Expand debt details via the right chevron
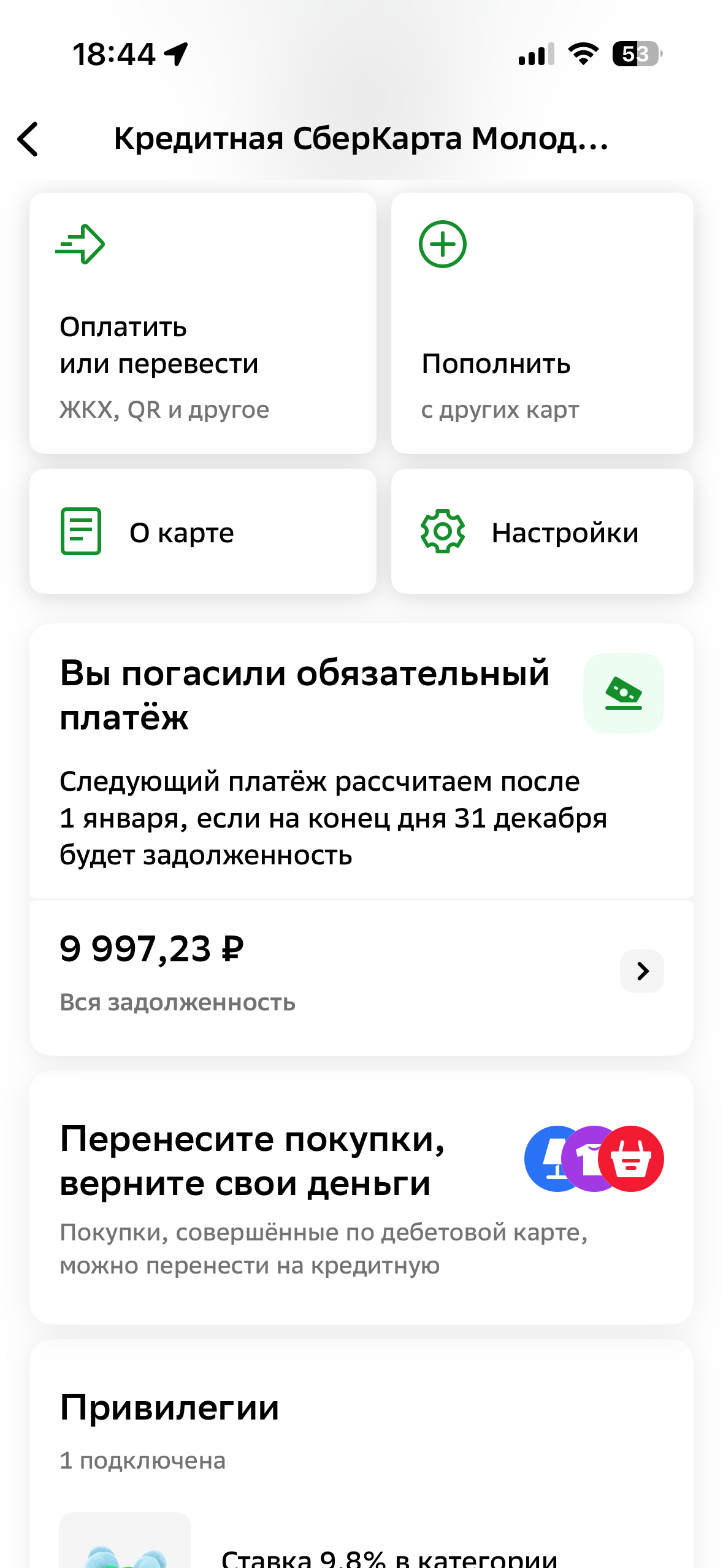Image resolution: width=723 pixels, height=1568 pixels. (x=641, y=971)
